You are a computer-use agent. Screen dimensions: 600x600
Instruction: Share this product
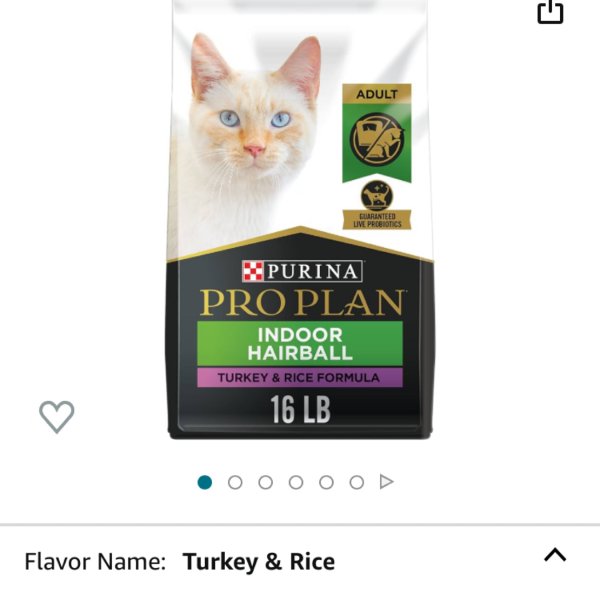pyautogui.click(x=550, y=11)
